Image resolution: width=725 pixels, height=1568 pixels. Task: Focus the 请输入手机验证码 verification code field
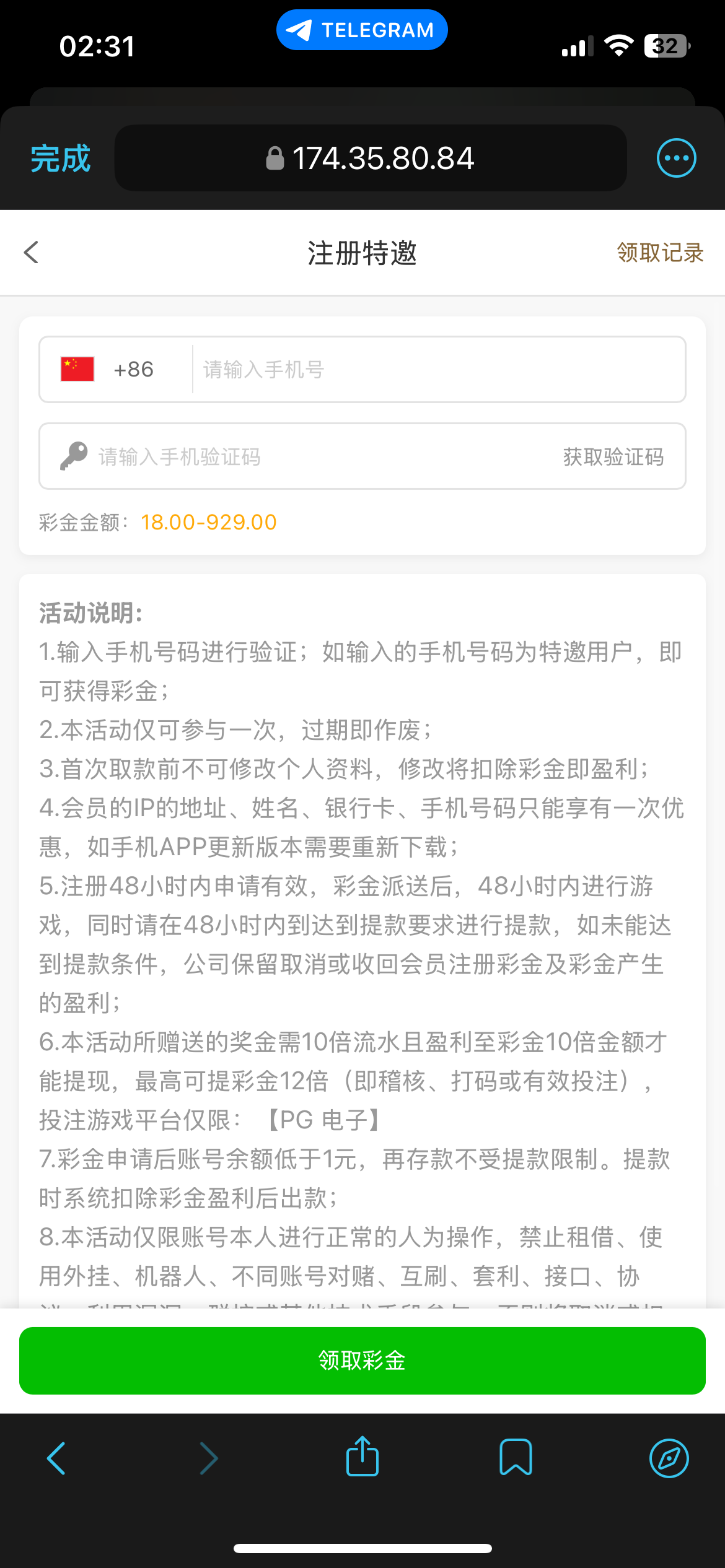pos(310,457)
